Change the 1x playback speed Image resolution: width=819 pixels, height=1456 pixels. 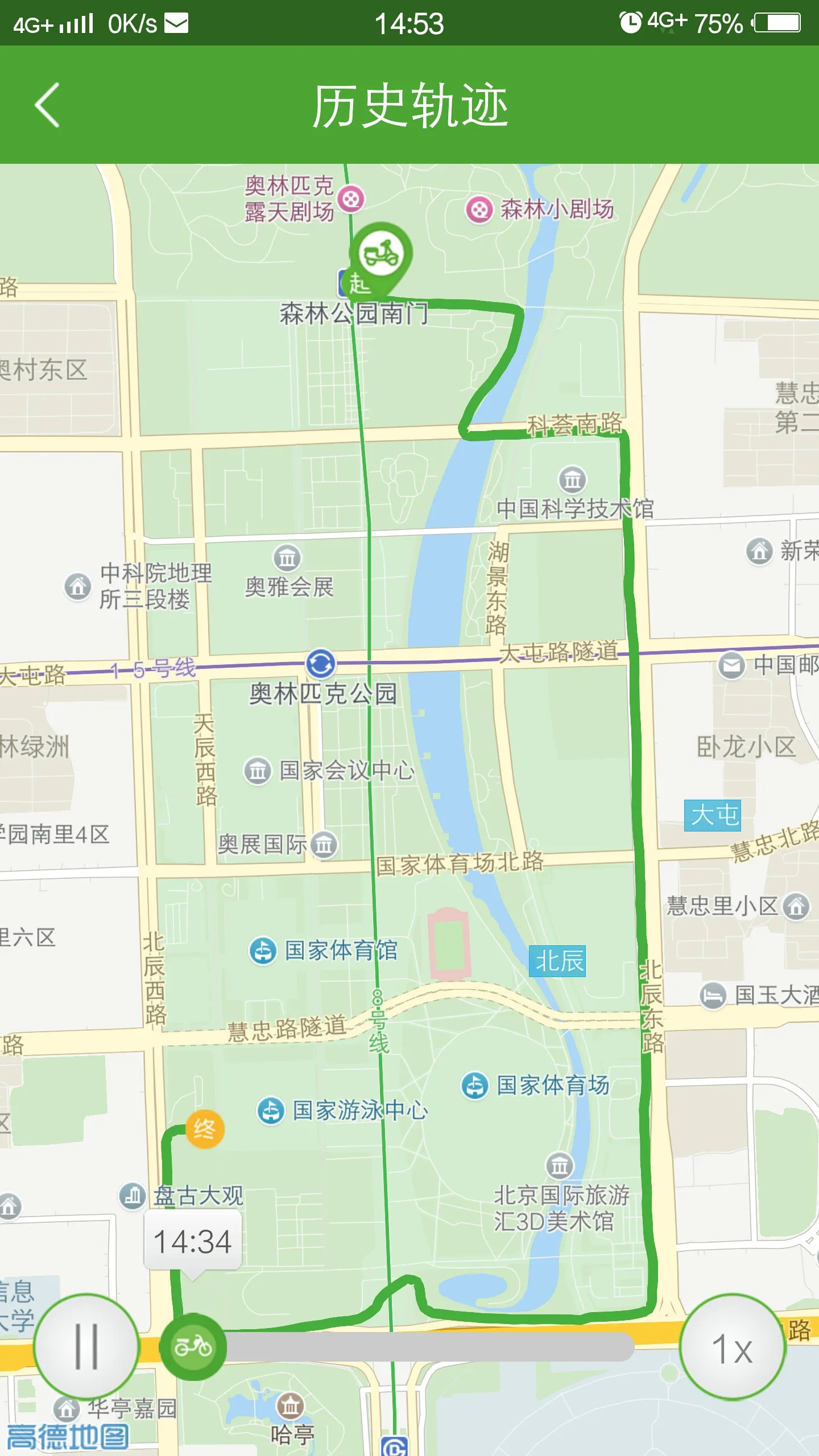click(x=732, y=1346)
